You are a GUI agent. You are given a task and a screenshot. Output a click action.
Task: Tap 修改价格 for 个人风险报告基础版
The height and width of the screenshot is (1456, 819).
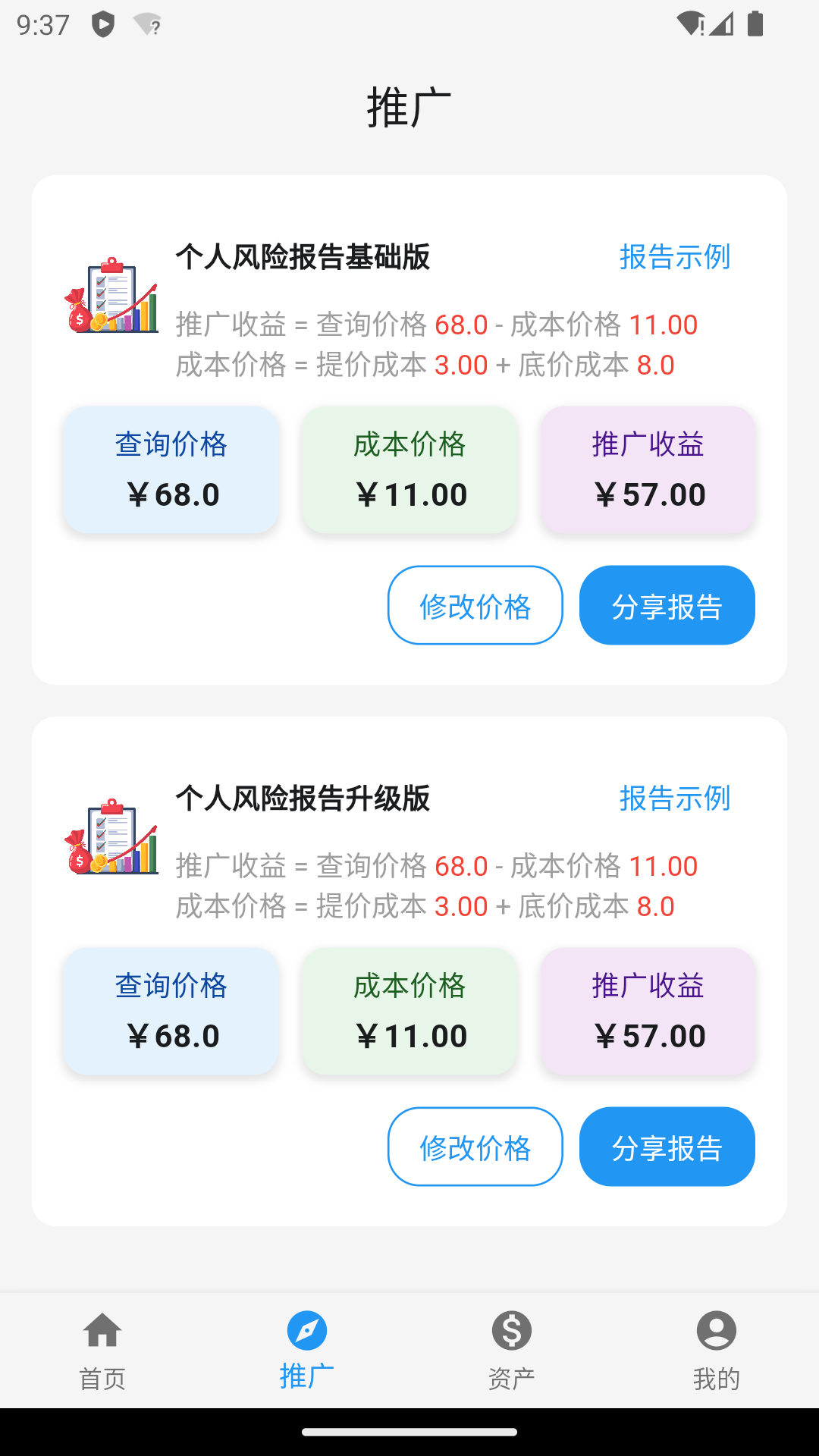(475, 605)
